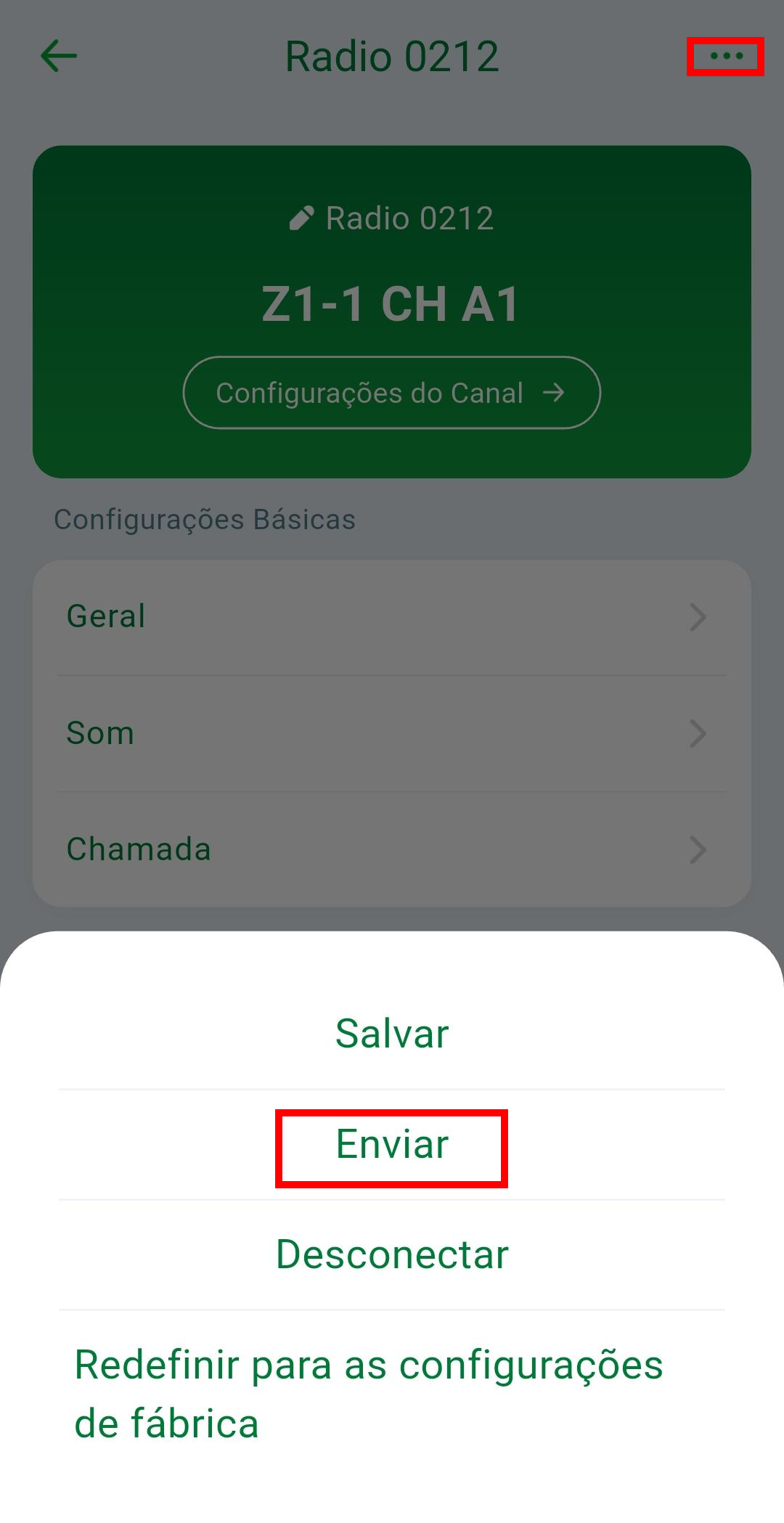Edit the Radio 0212 name
Screen dimensions: 784x1523
coord(392,219)
